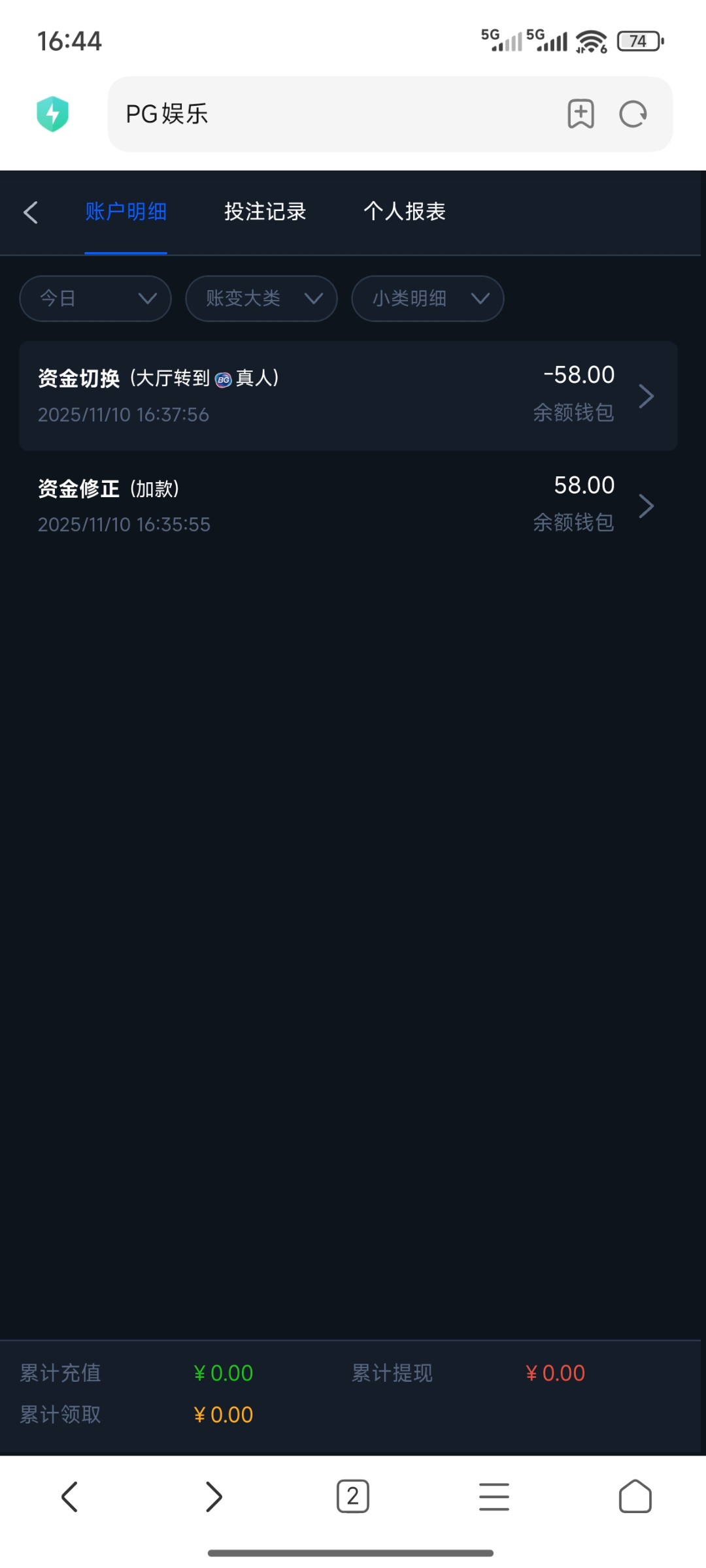Viewport: 706px width, 1568px height.
Task: Switch to the 个人报表 tab
Action: [405, 212]
